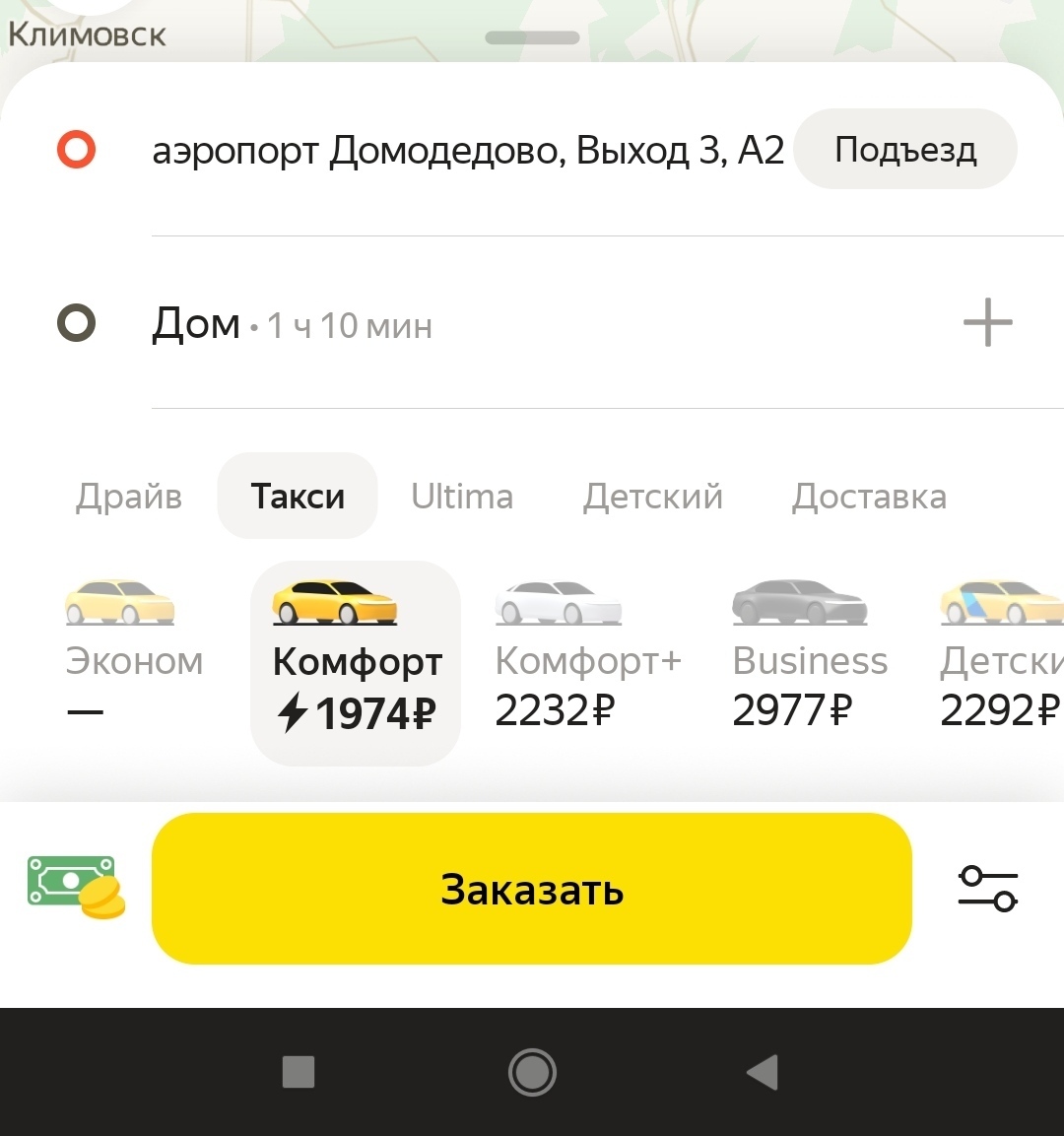The image size is (1064, 1136).
Task: Change the destination Дом
Action: (197, 324)
